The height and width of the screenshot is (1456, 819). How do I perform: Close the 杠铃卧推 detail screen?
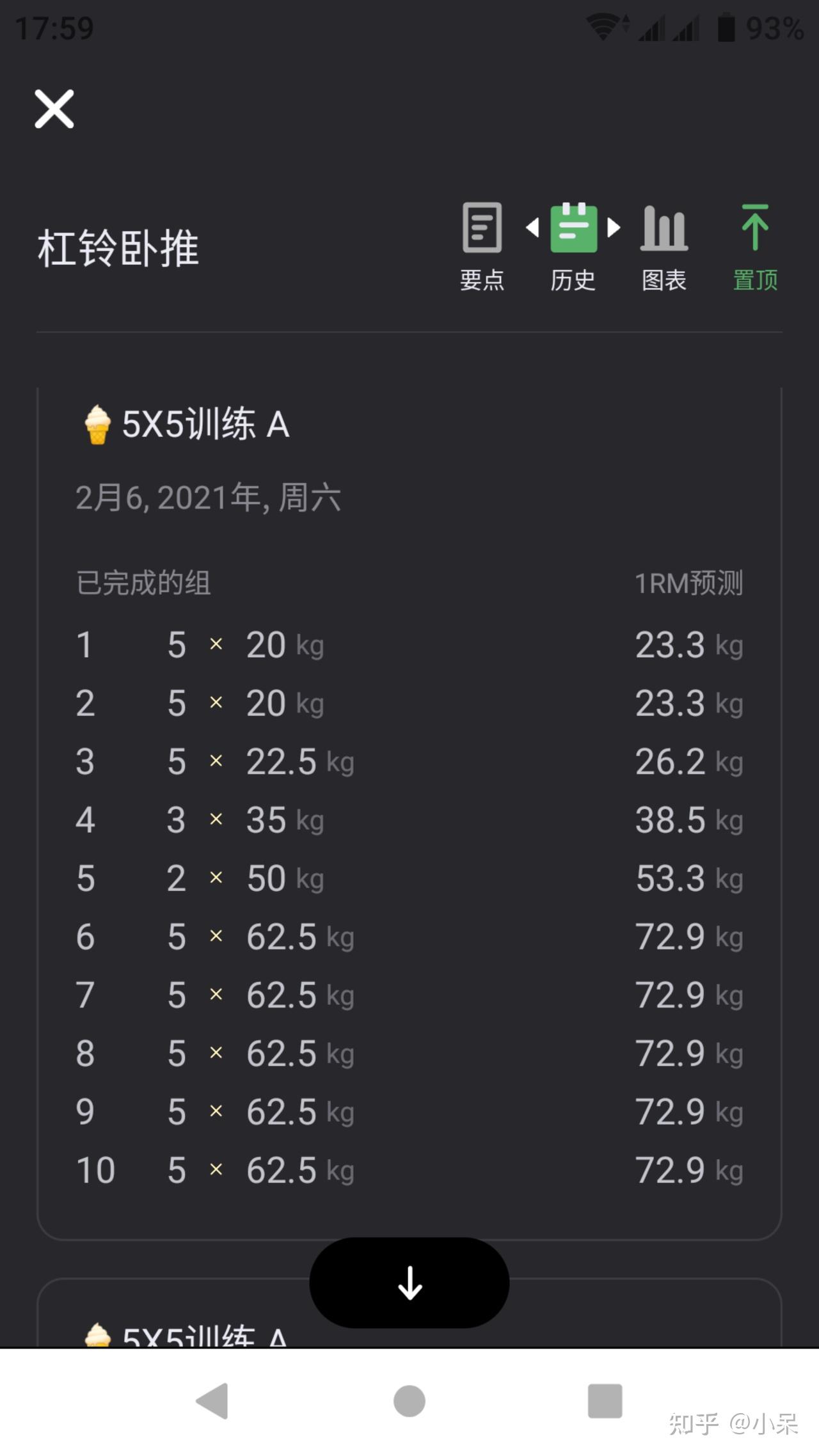tap(54, 107)
